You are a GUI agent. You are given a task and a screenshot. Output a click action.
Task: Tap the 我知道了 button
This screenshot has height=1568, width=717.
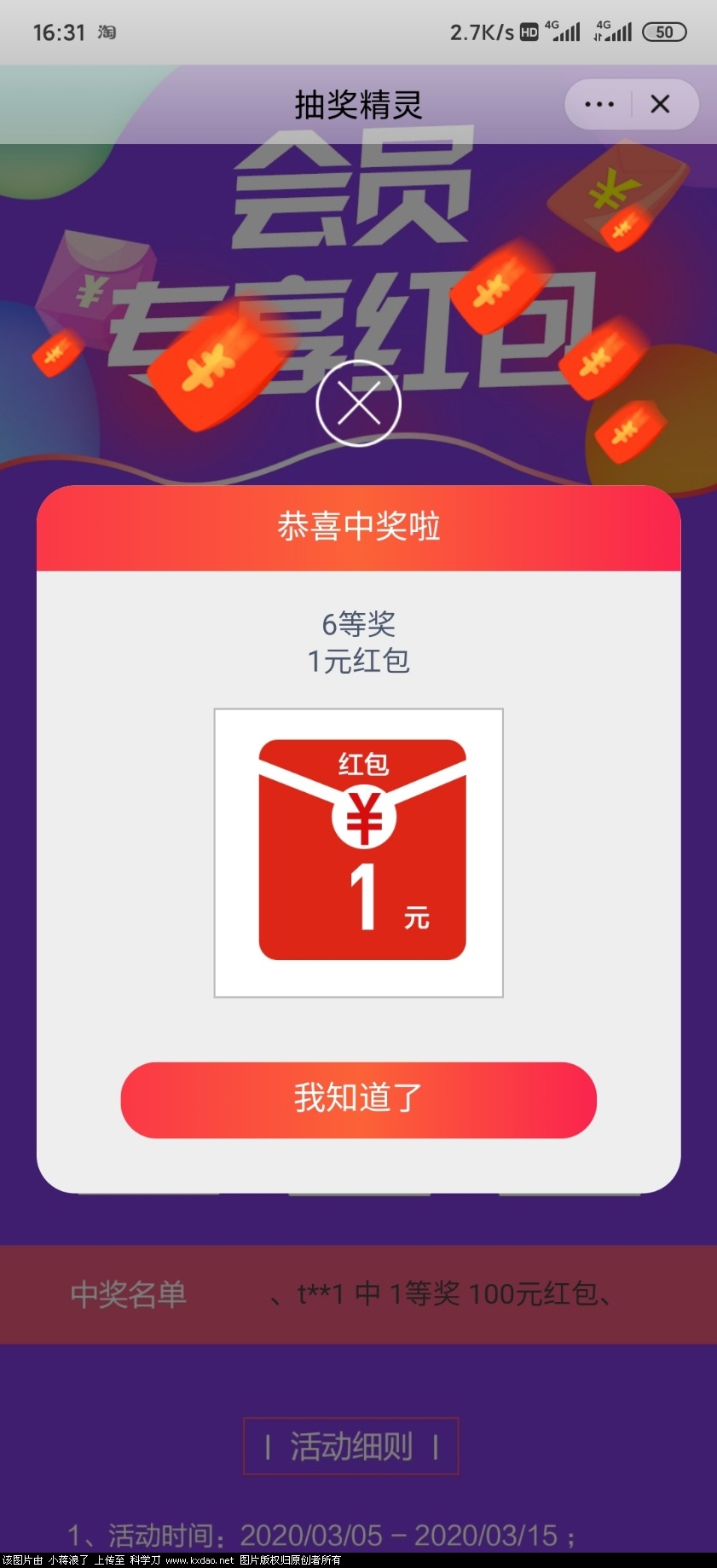(358, 1099)
